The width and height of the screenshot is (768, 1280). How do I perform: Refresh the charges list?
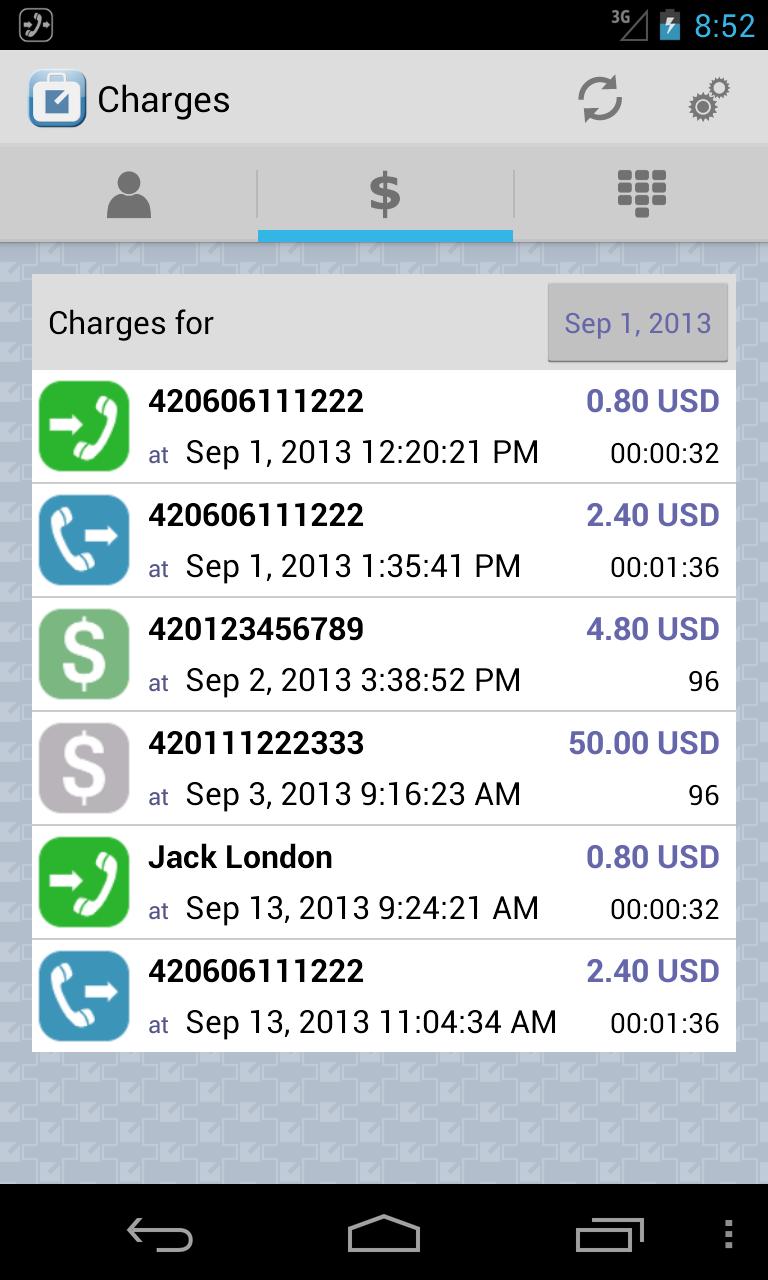(x=600, y=99)
